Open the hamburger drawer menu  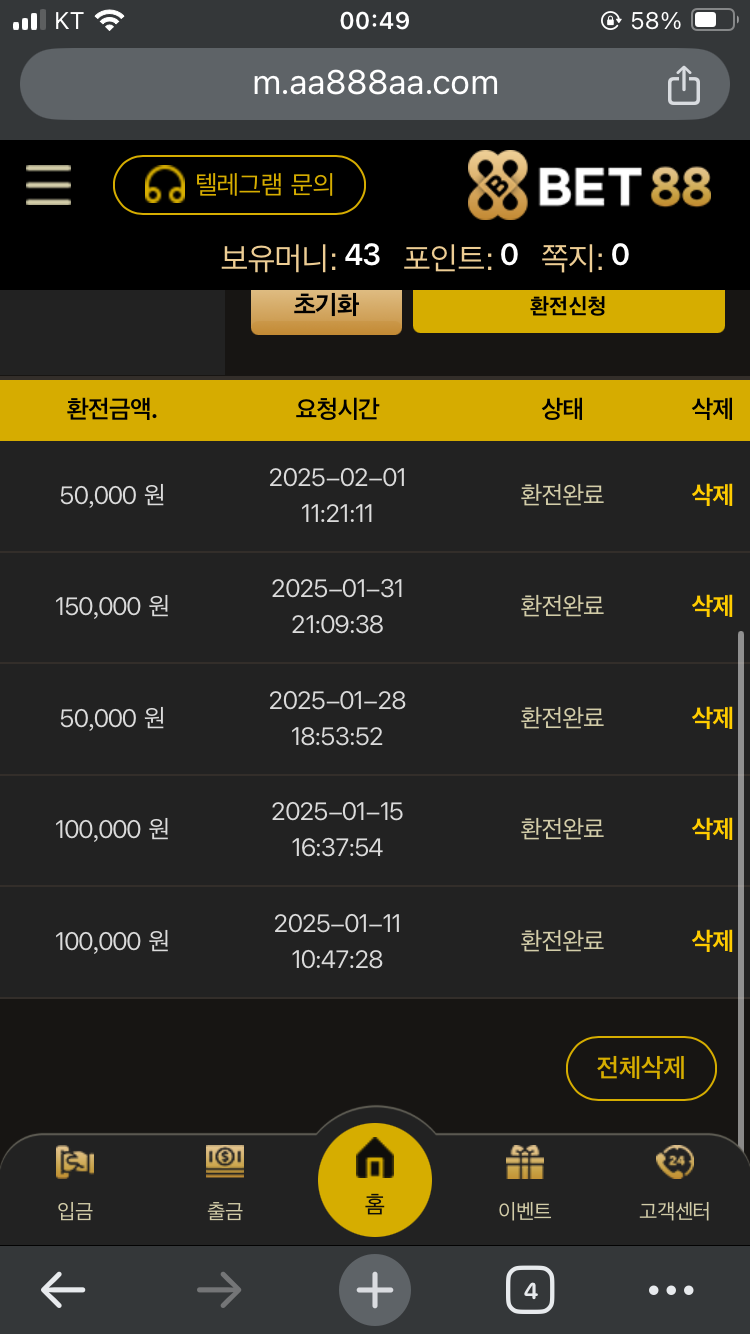(x=48, y=185)
